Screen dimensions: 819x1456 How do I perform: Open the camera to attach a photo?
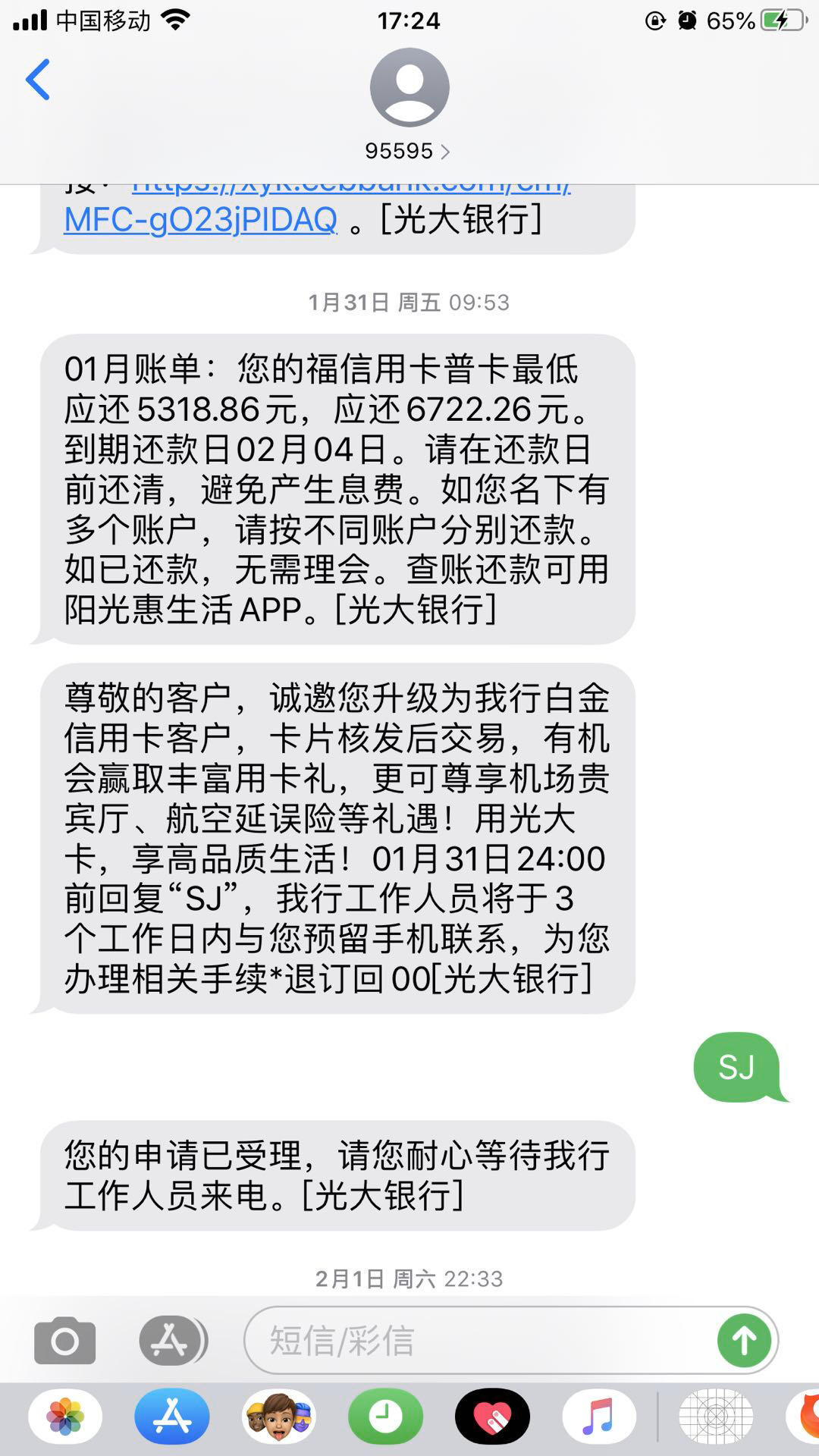point(65,1341)
